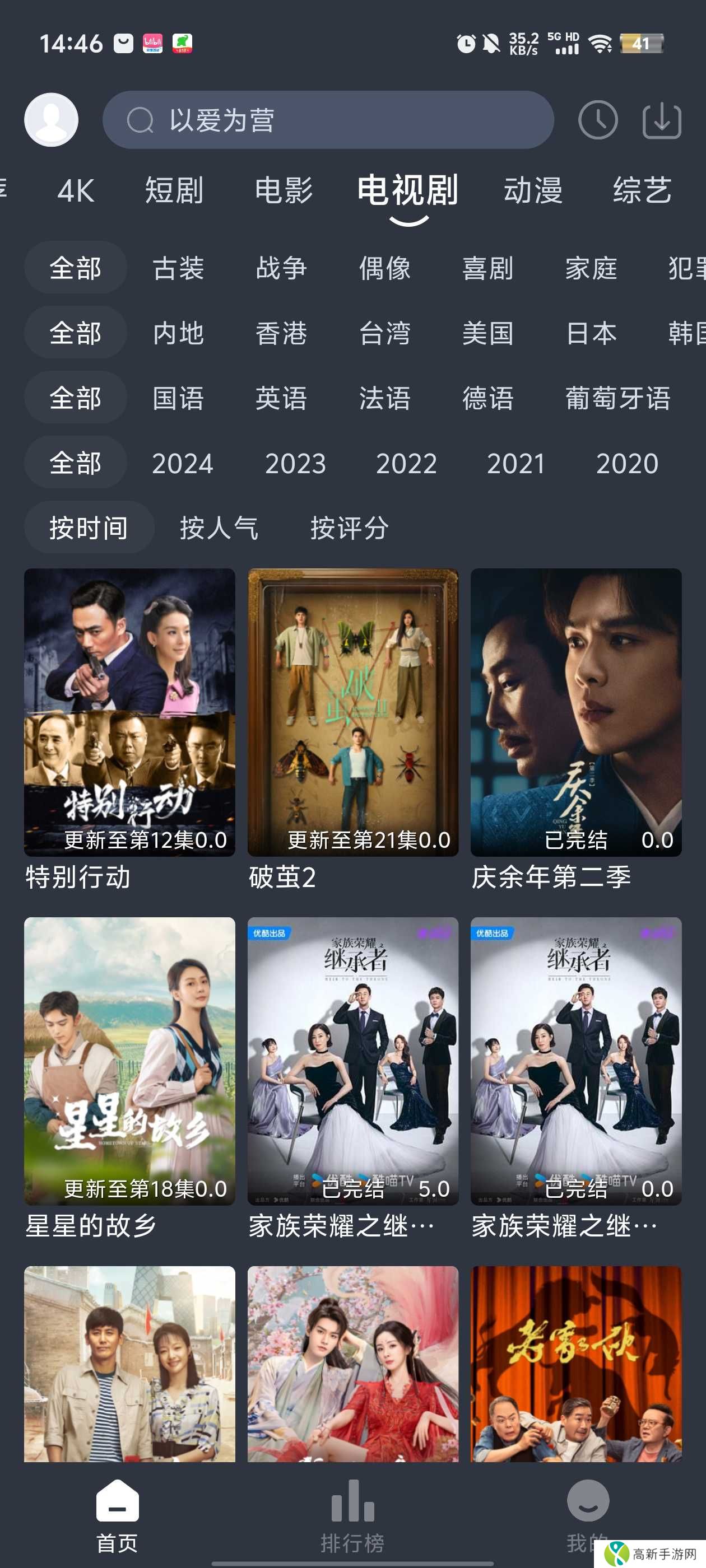The height and width of the screenshot is (1568, 706).
Task: Select the 2023 year filter chip
Action: (x=295, y=463)
